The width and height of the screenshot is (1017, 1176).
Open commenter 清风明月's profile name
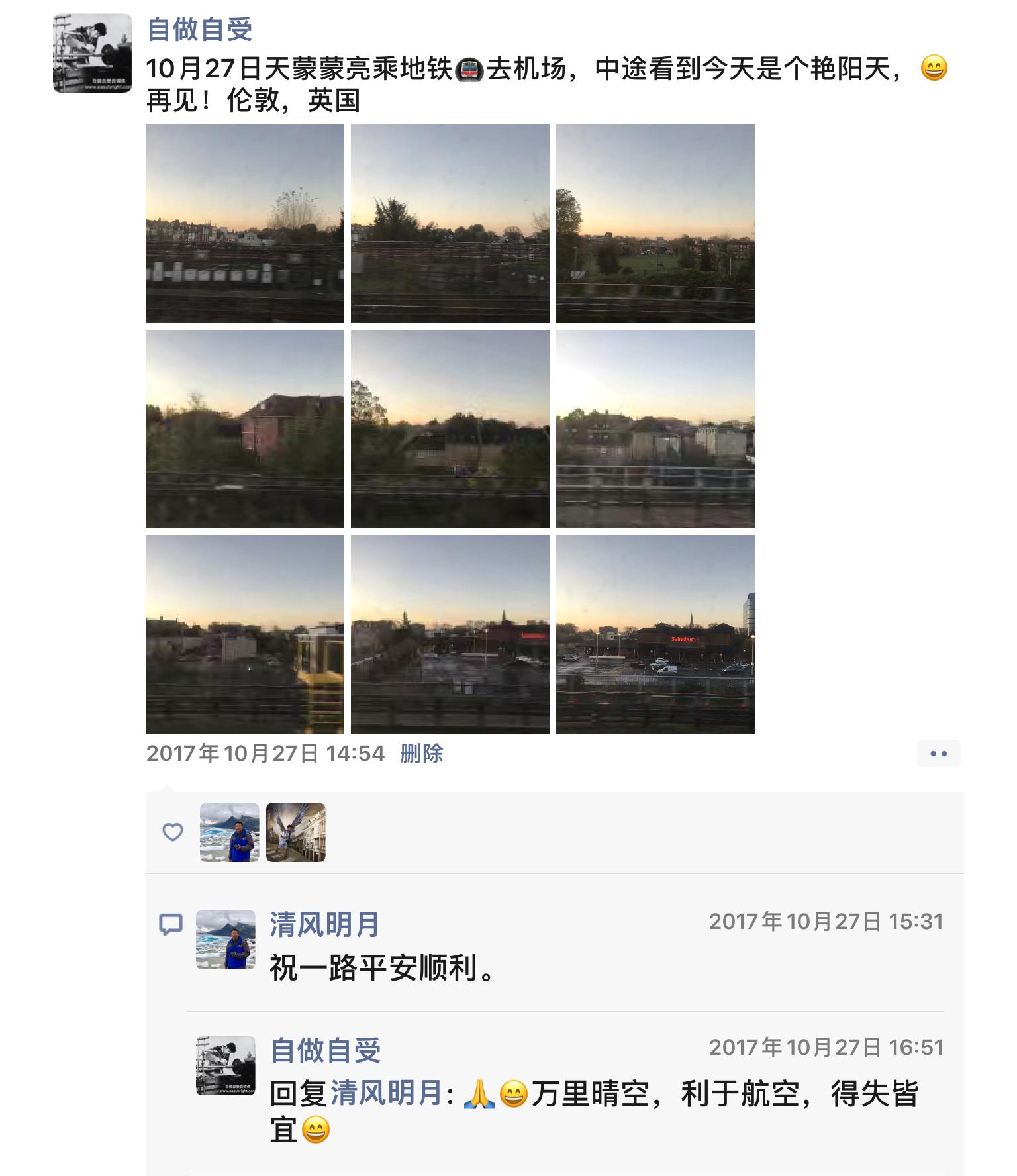tap(324, 924)
